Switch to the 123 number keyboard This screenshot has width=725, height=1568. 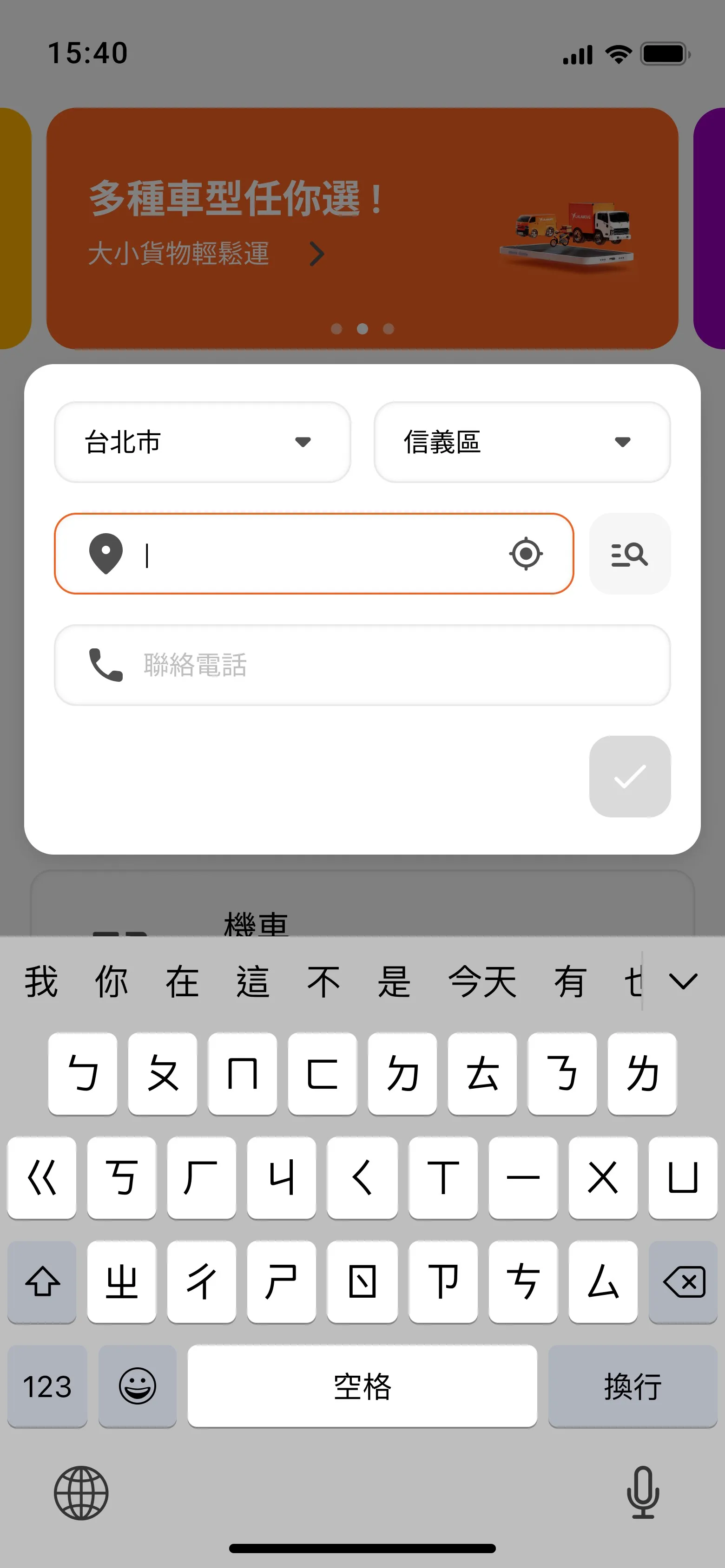tap(47, 1386)
